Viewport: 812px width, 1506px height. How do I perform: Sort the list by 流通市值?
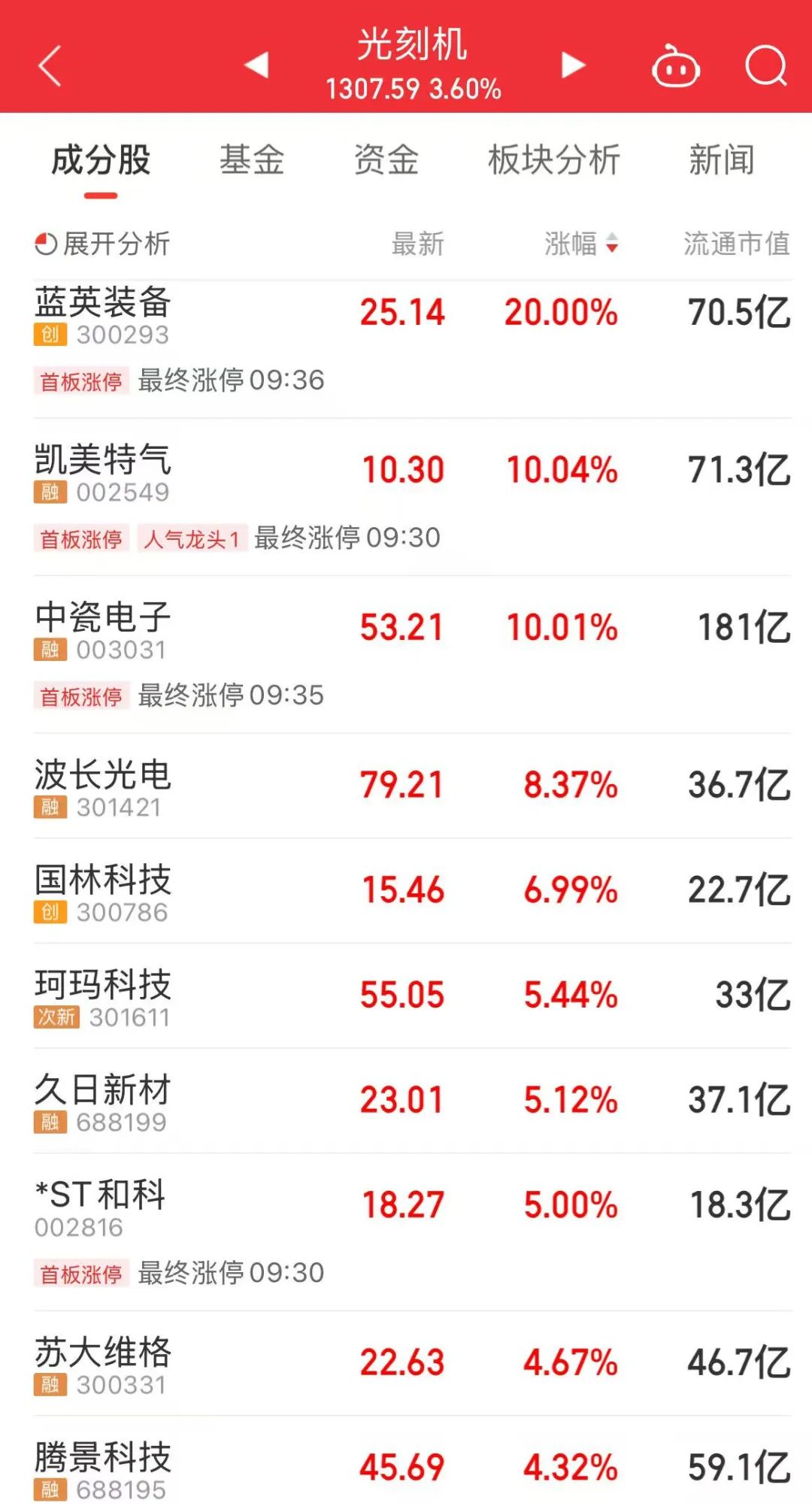click(735, 244)
